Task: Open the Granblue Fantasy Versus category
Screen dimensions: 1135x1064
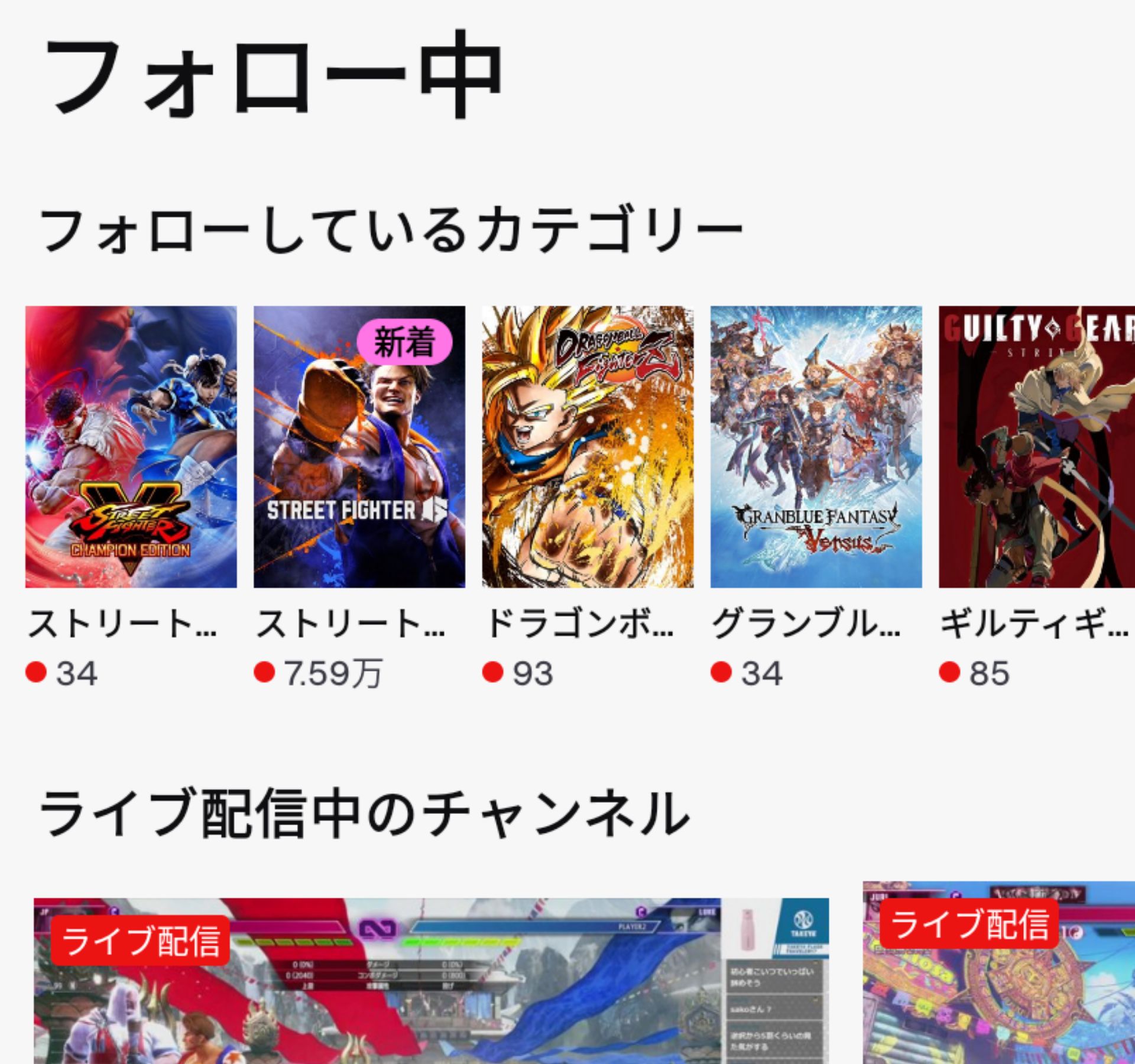Action: point(816,447)
